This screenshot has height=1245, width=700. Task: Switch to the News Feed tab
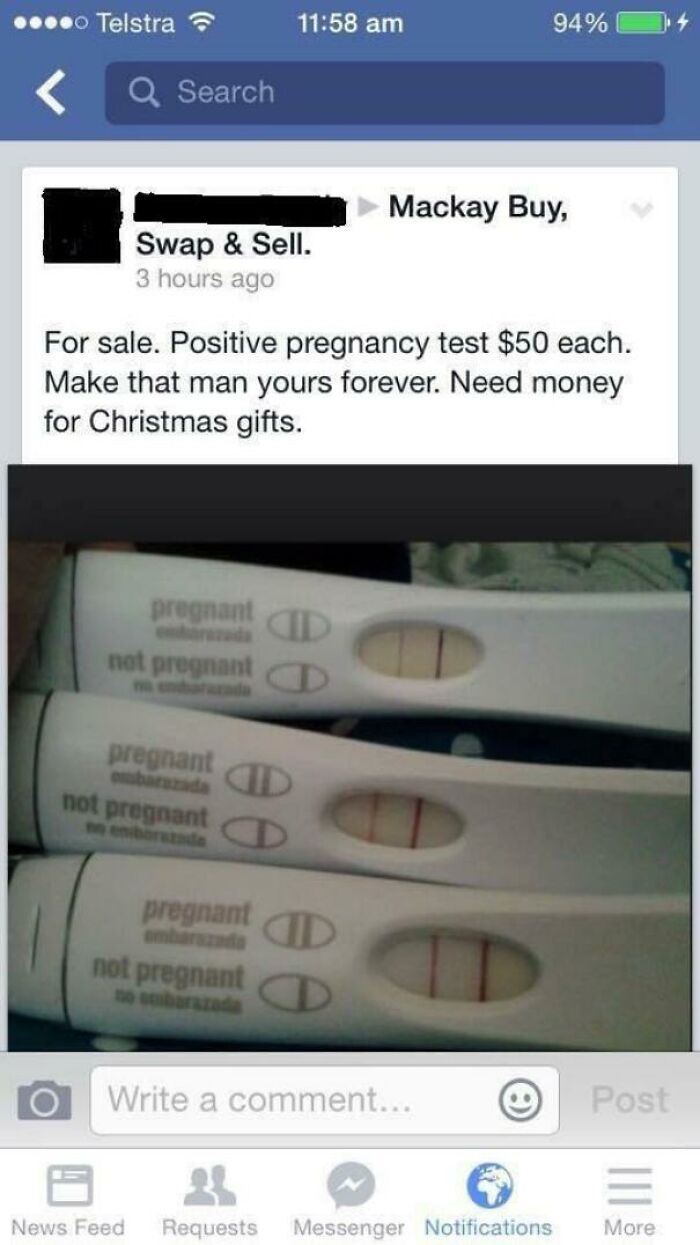coord(68,1200)
